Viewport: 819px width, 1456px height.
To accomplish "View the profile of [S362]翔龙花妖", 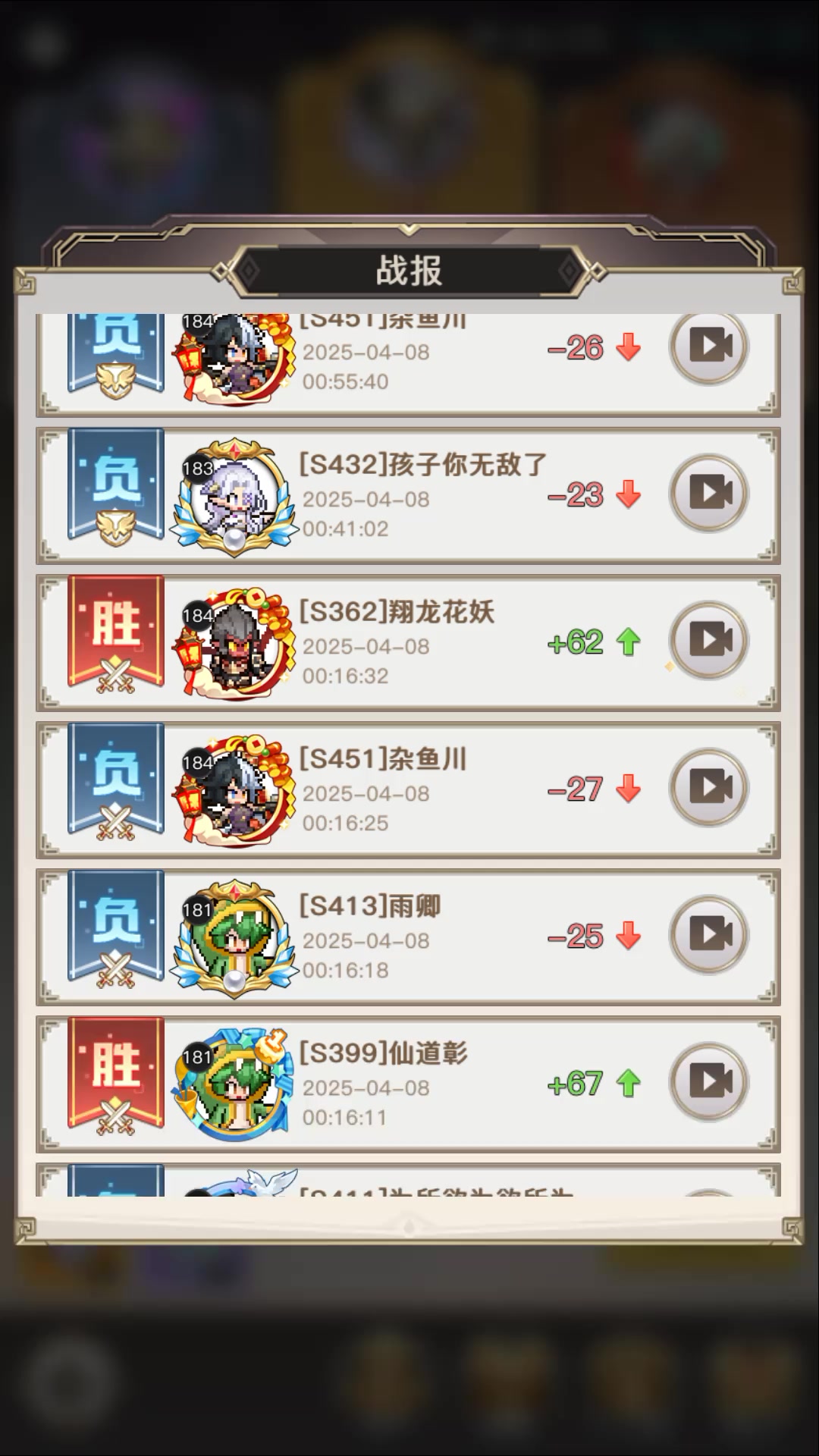I will click(x=235, y=643).
